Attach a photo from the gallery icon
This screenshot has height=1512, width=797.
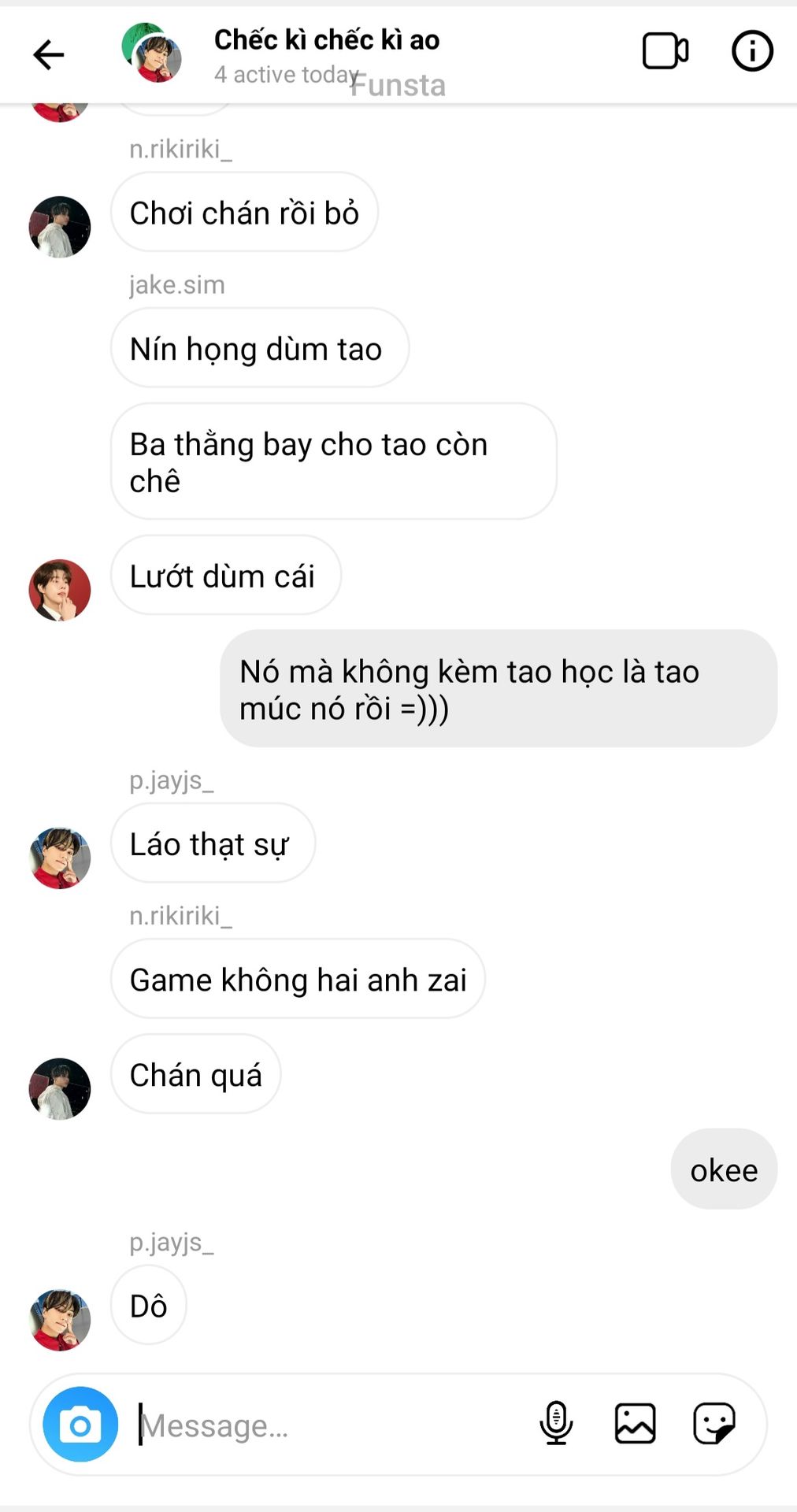point(635,1423)
